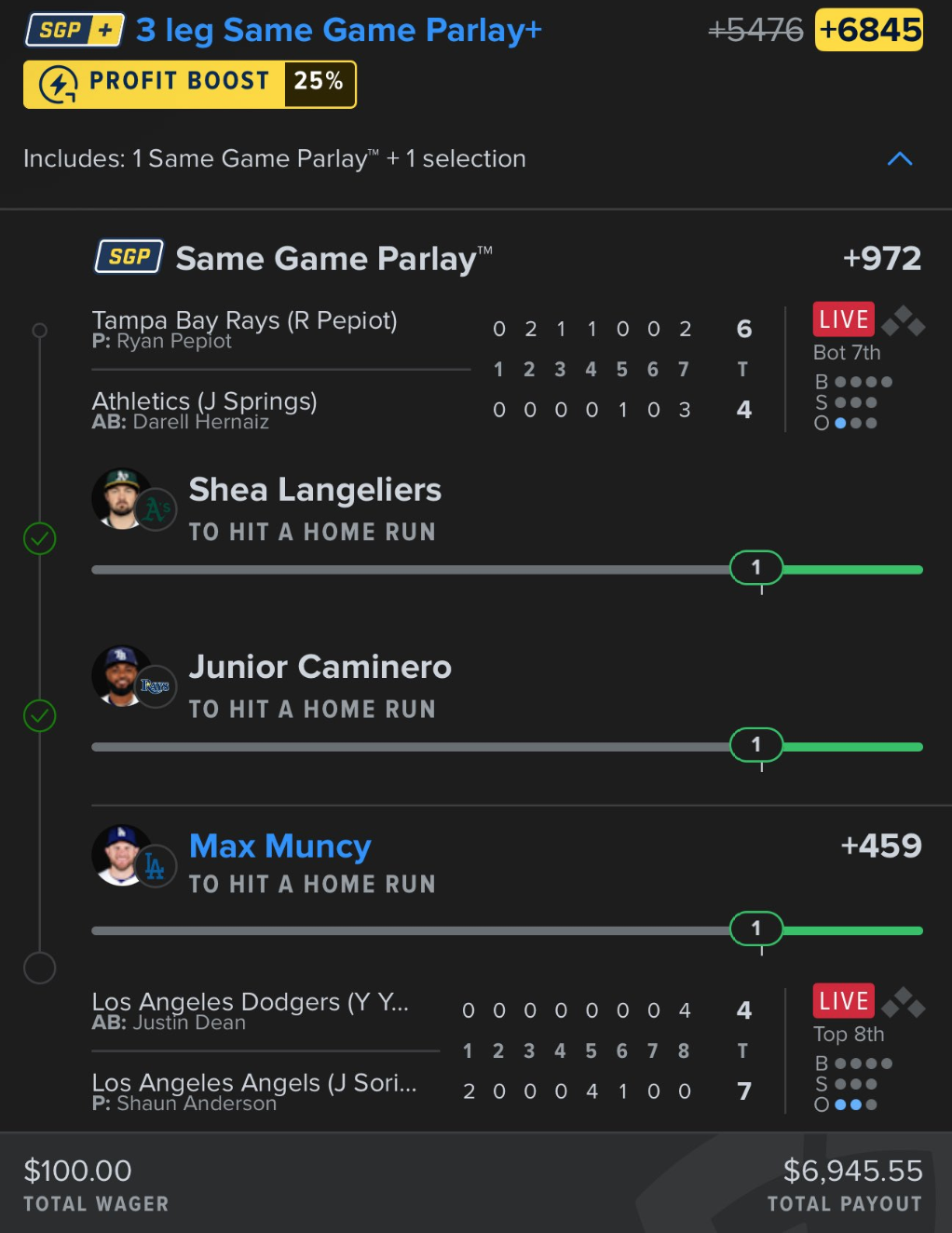Open Max Muncy home run market

point(280,847)
